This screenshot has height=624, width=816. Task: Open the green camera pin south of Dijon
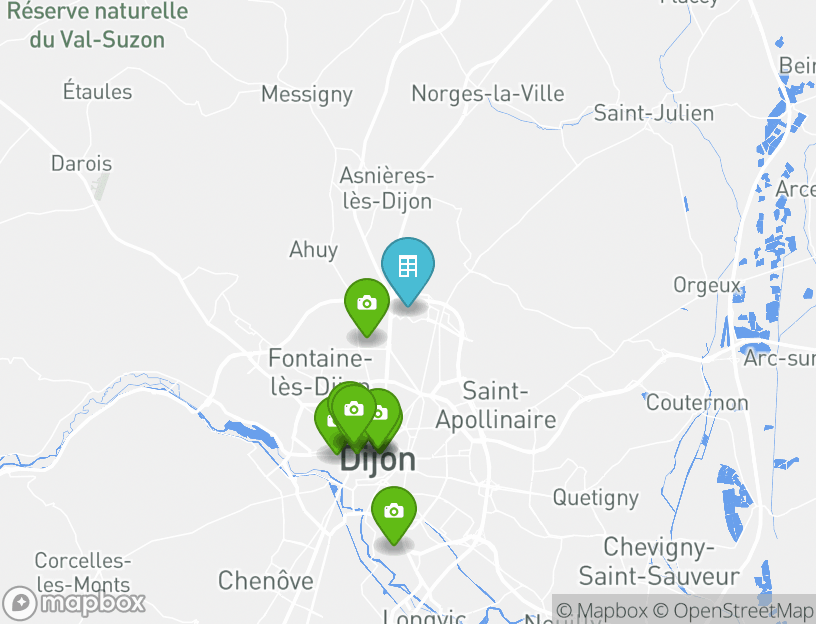pos(394,511)
